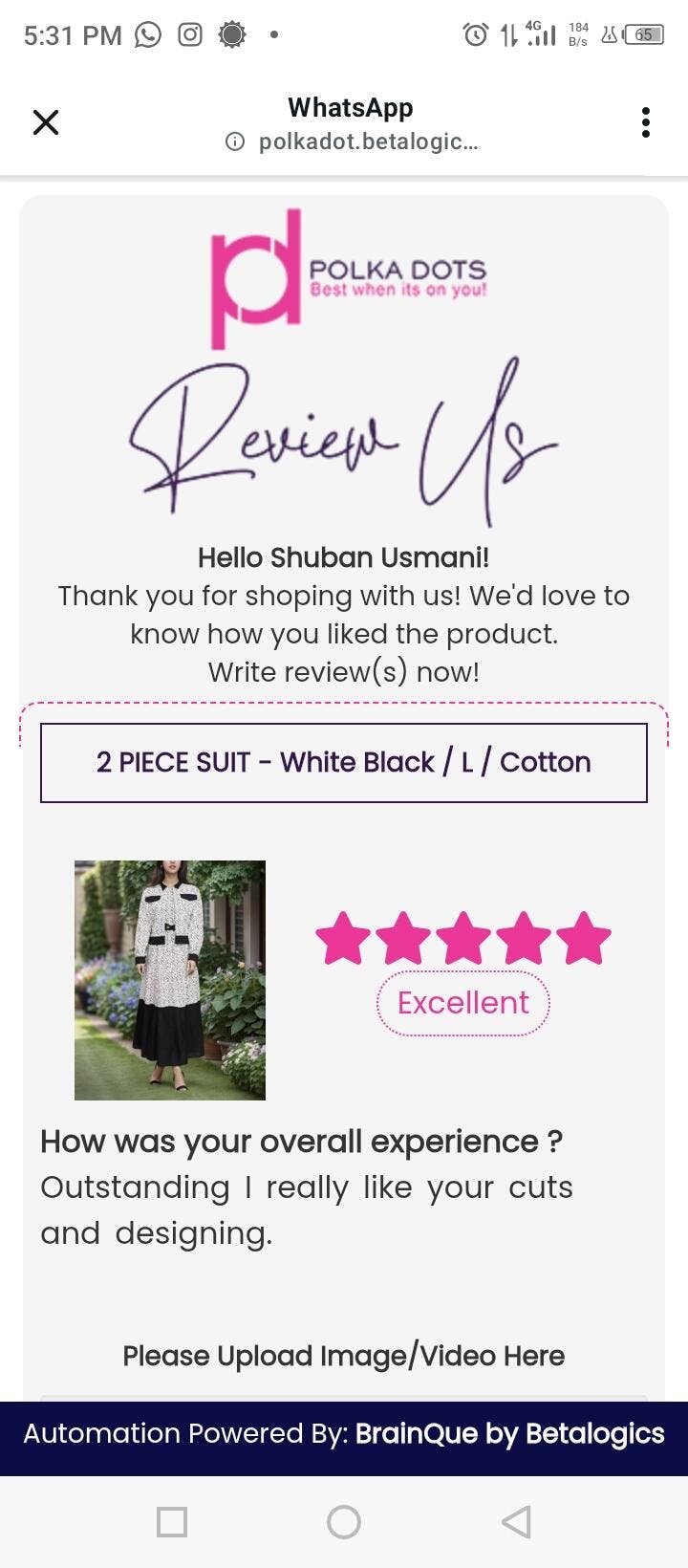
Task: Edit the overall experience review text
Action: click(x=306, y=1209)
